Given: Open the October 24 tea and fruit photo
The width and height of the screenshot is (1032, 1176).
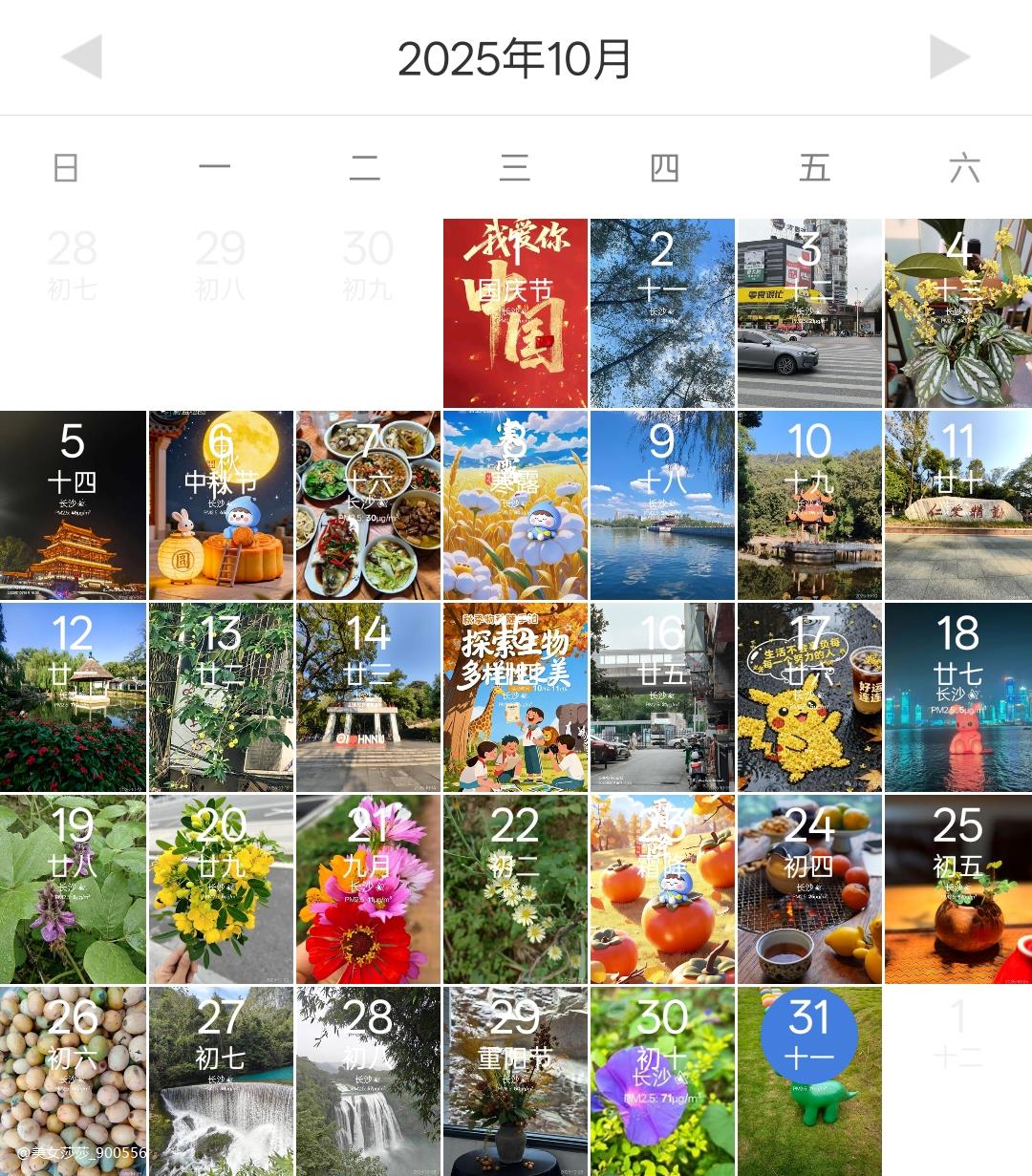Looking at the screenshot, I should coord(809,889).
